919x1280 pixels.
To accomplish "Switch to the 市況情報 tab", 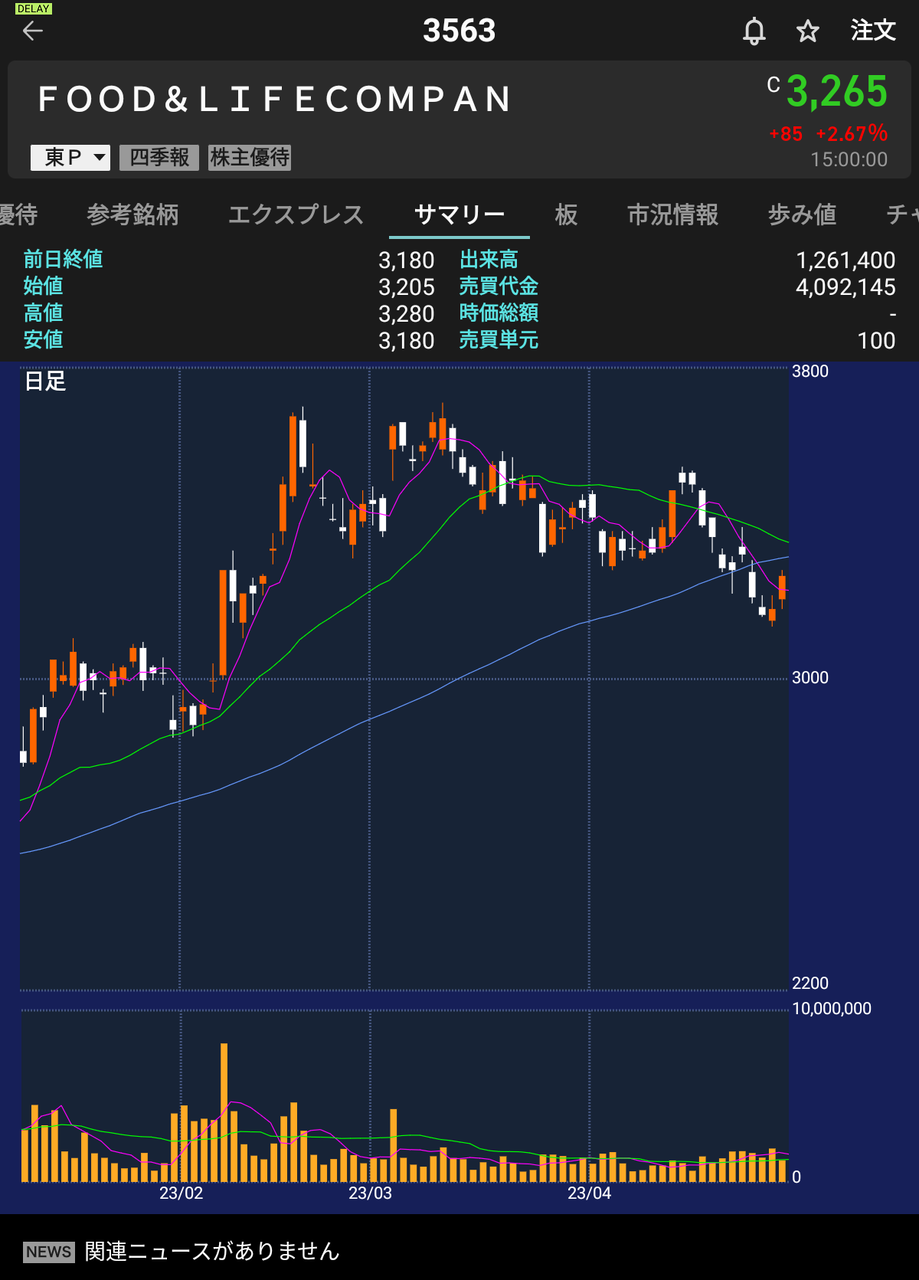I will (673, 214).
